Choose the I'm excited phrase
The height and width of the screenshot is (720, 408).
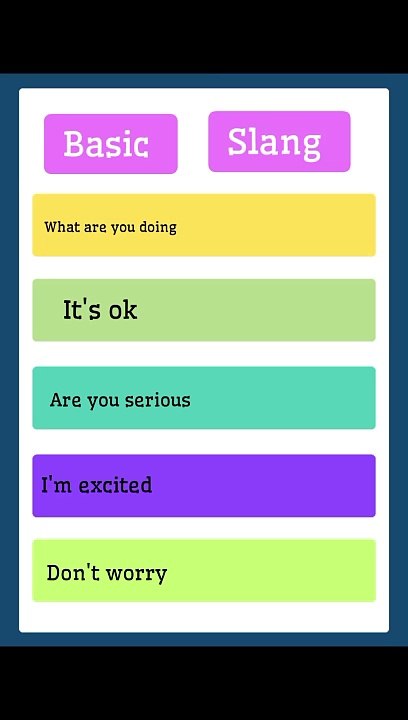pos(204,485)
